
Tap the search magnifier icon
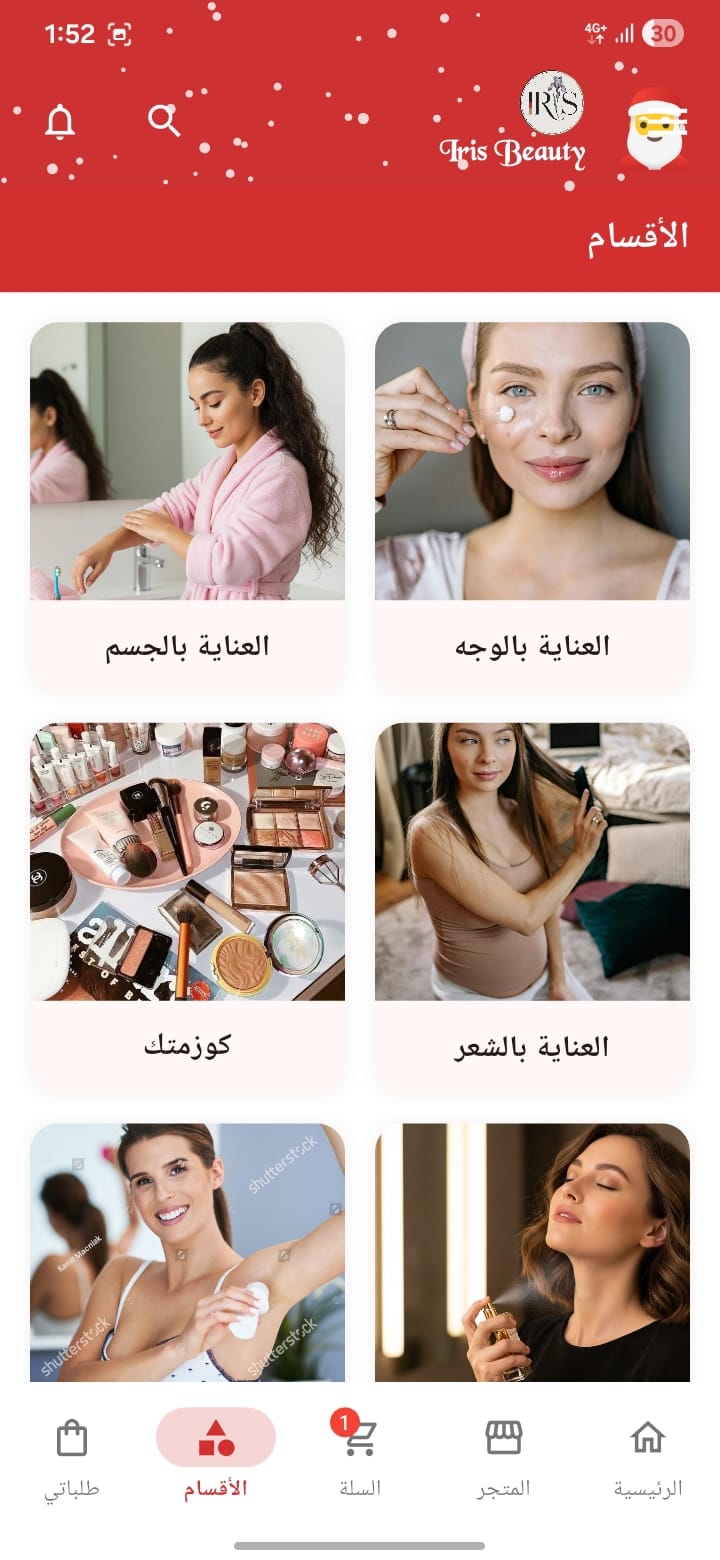coord(163,119)
